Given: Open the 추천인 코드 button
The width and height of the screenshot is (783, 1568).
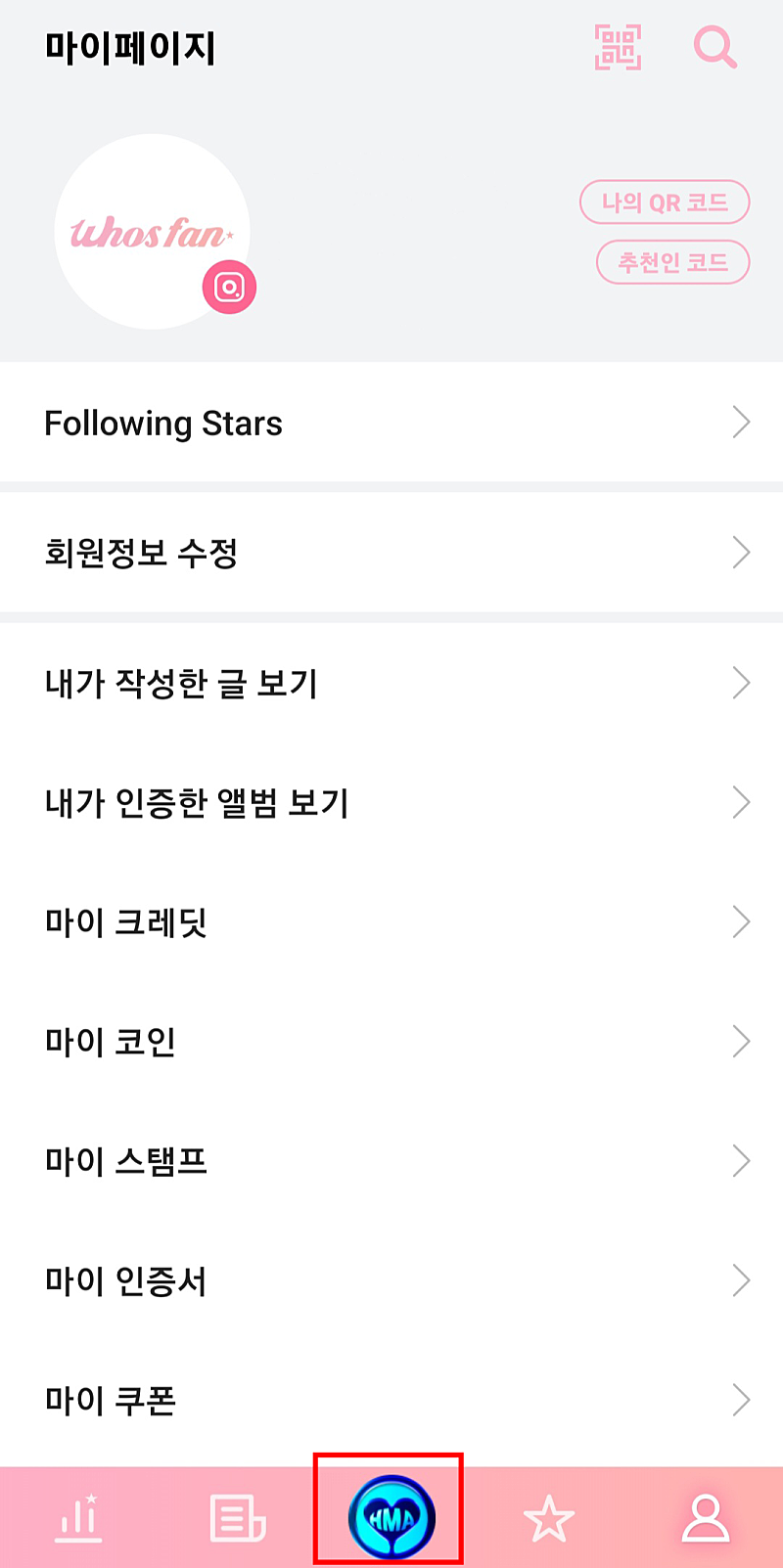Looking at the screenshot, I should coord(672,262).
